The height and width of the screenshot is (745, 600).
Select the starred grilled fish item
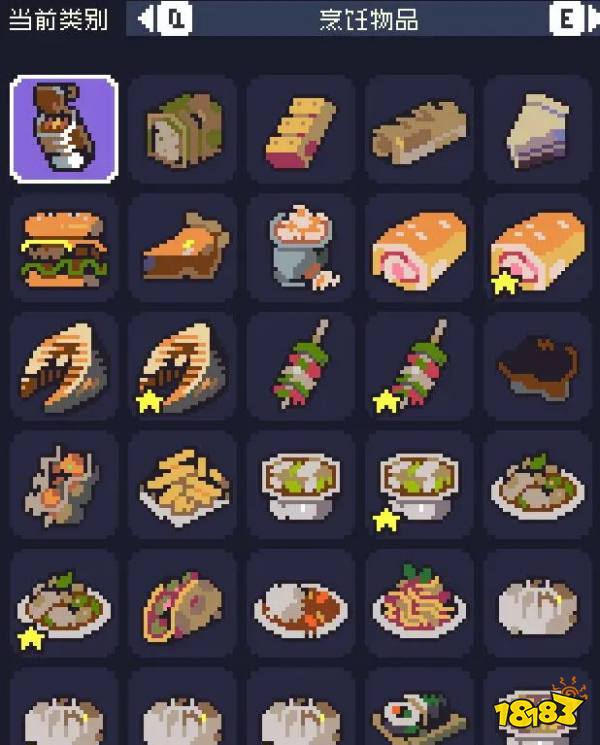tap(182, 366)
